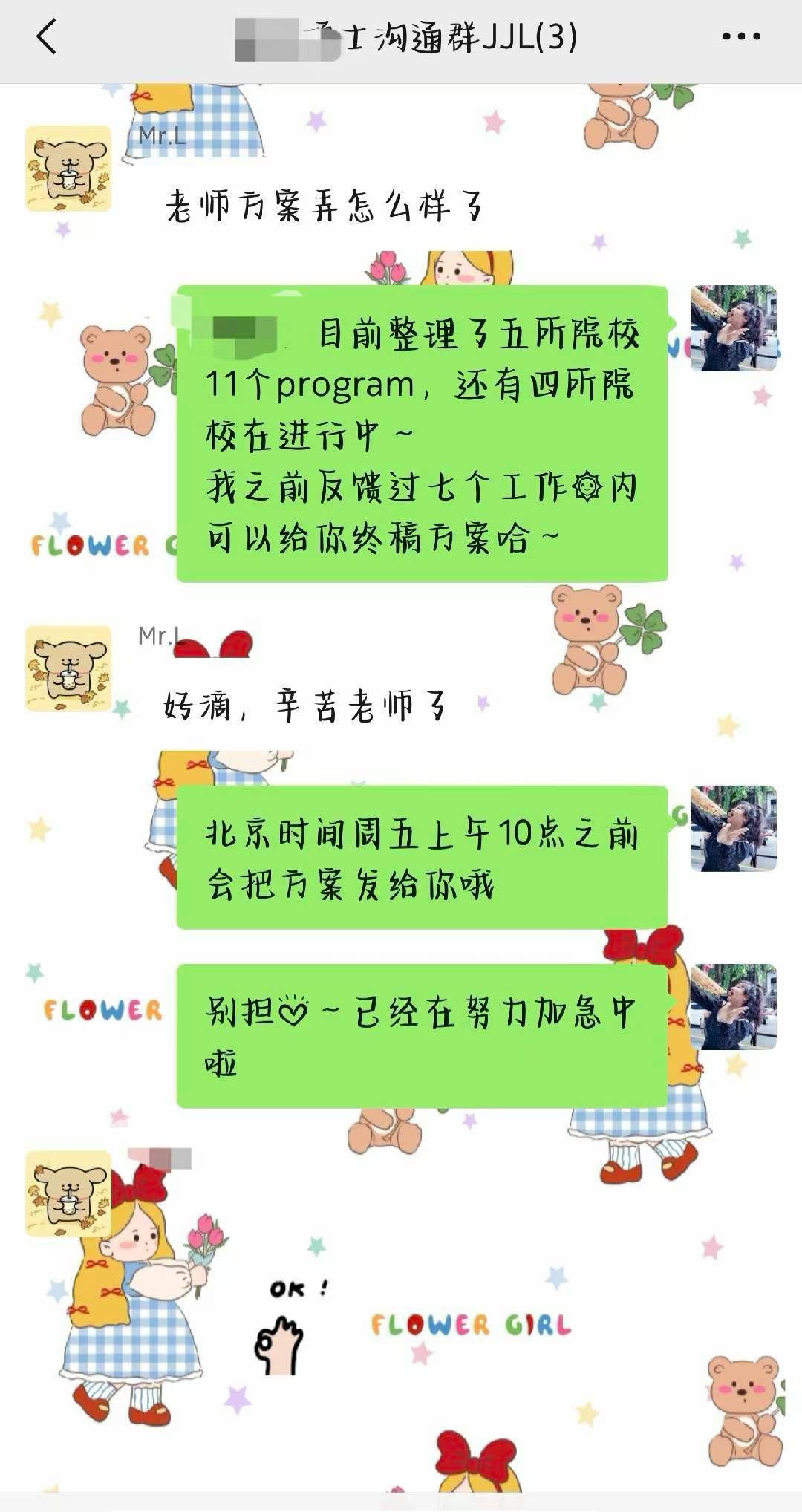Open Mr.L's avatar beside 好滴,辛苦老师了
The height and width of the screenshot is (1512, 802).
click(x=68, y=668)
